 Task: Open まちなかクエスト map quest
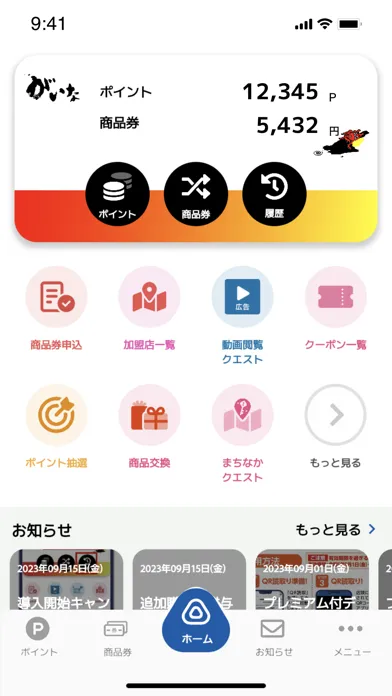coord(242,434)
